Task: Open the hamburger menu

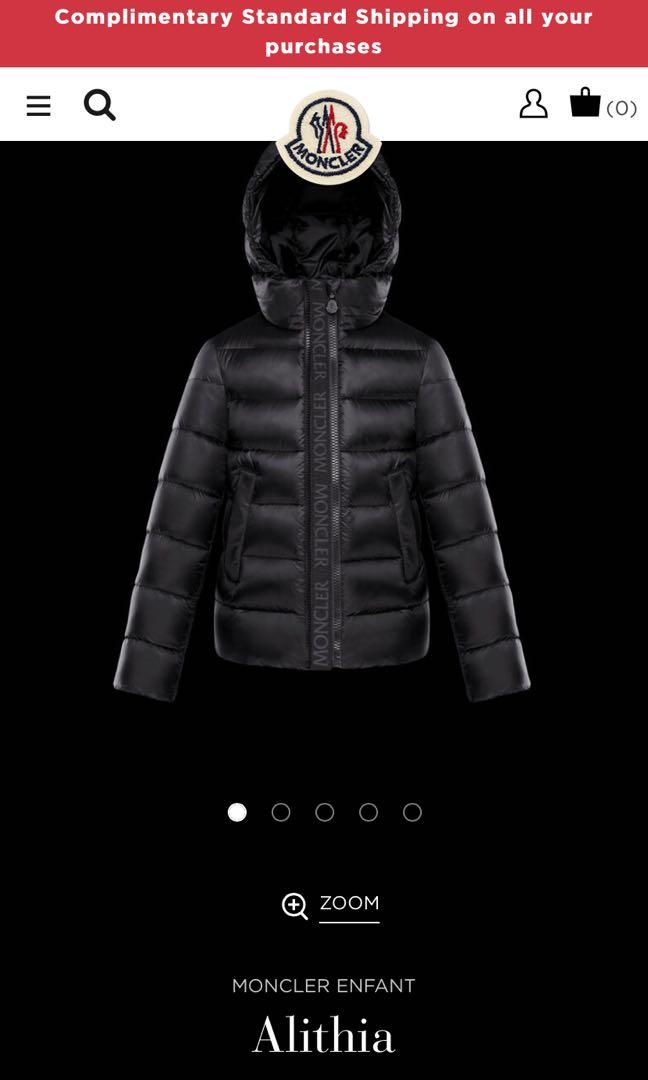Action: click(x=38, y=105)
